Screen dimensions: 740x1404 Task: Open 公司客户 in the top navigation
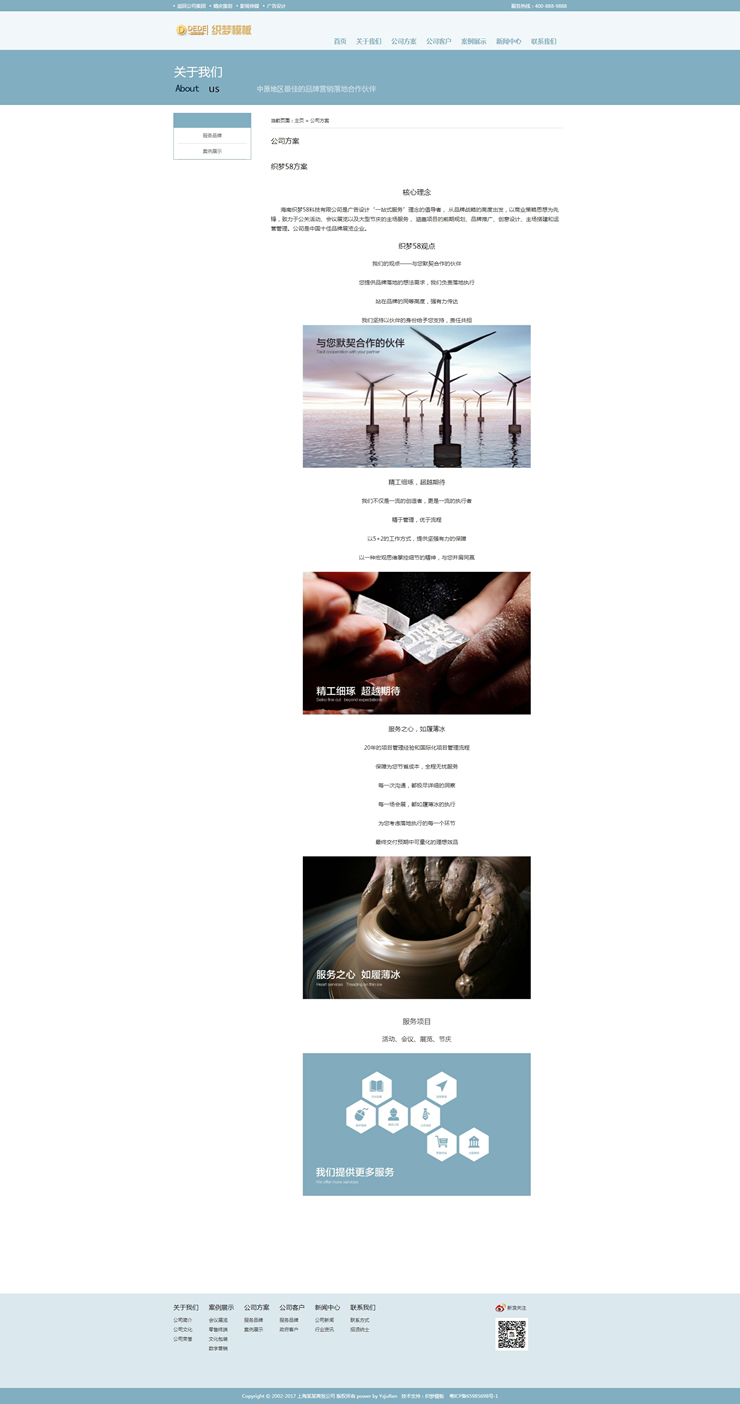click(x=439, y=42)
